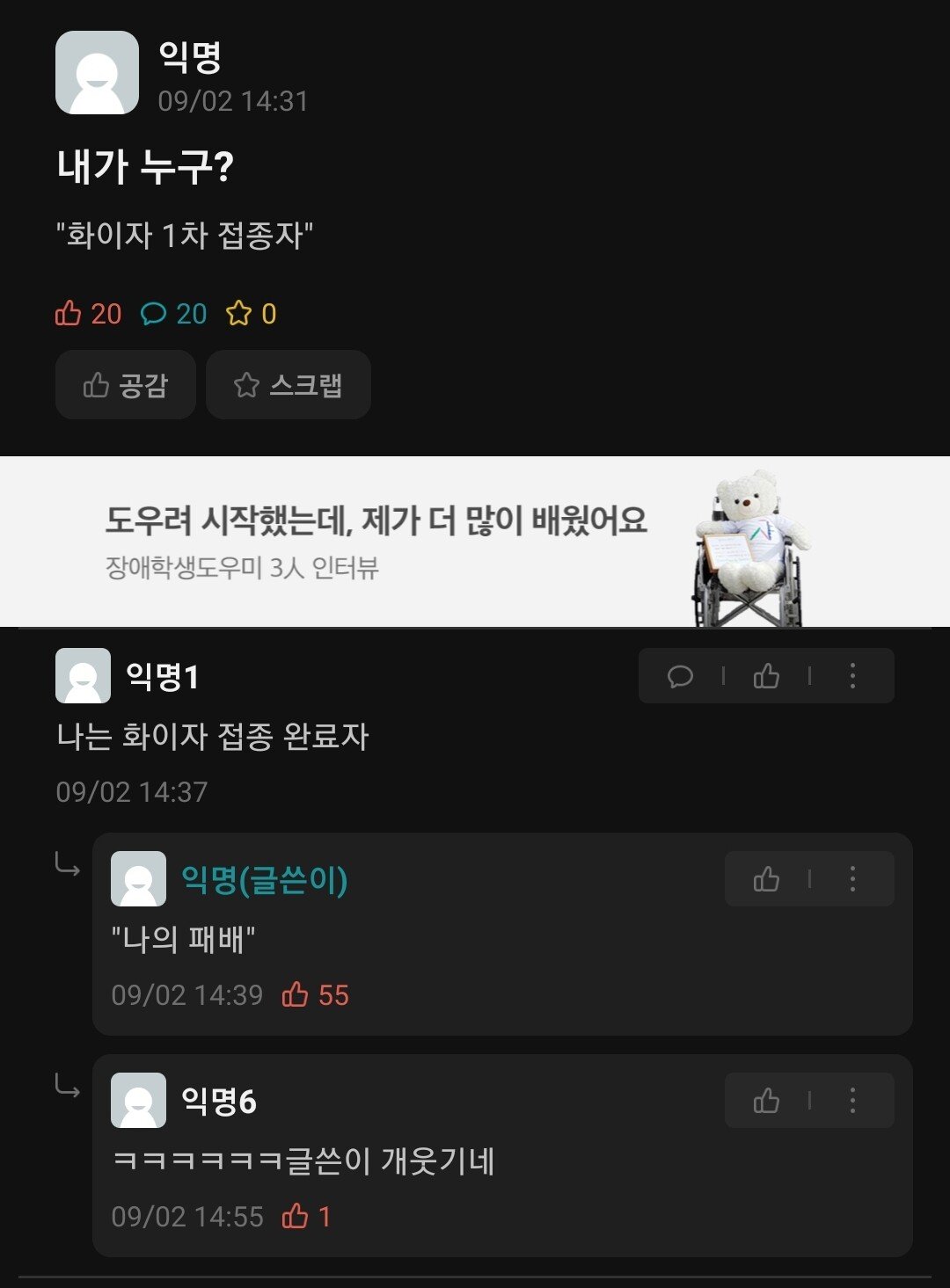
Task: Open more options on 익명6's reply
Action: tap(851, 1101)
